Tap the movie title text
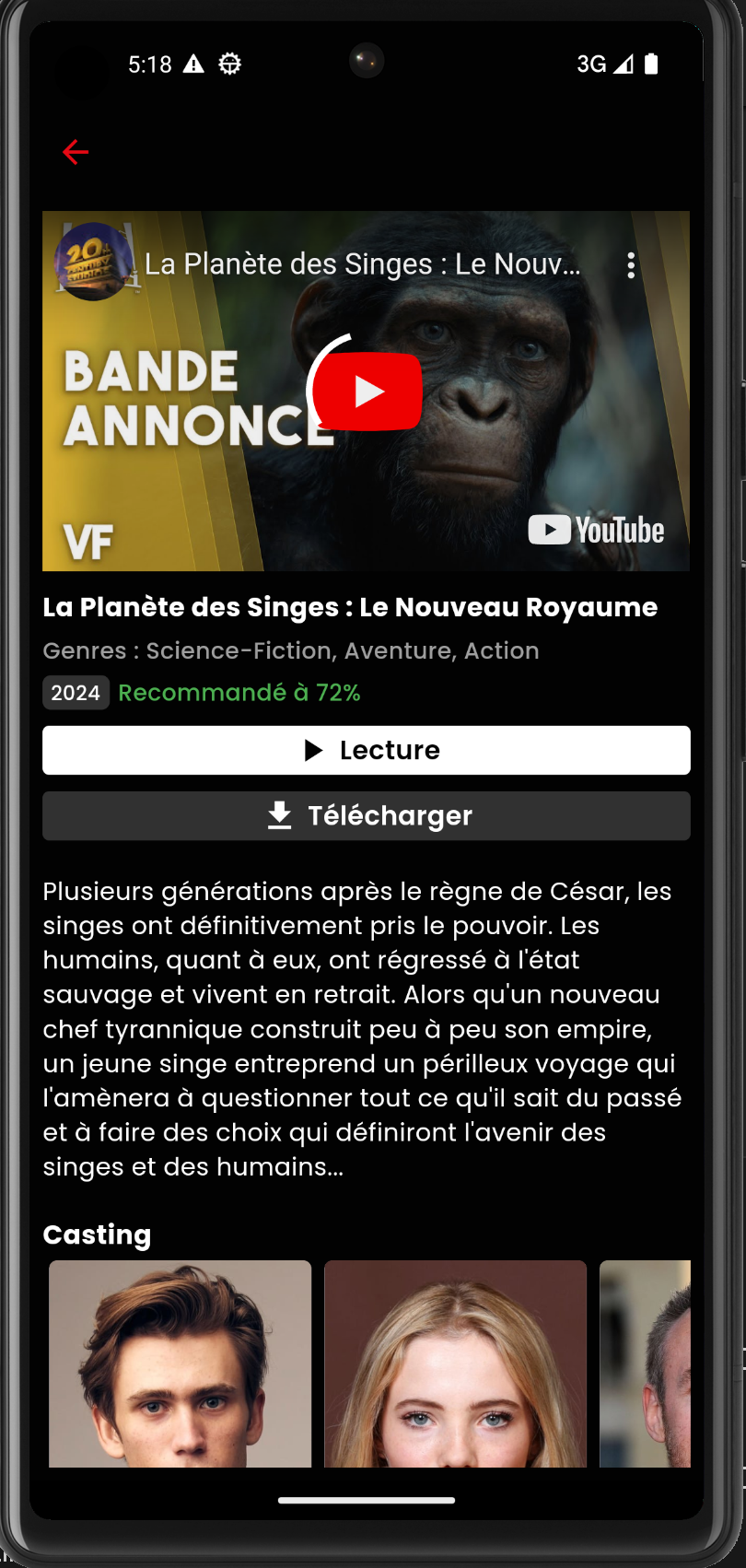The image size is (746, 1568). [x=350, y=607]
